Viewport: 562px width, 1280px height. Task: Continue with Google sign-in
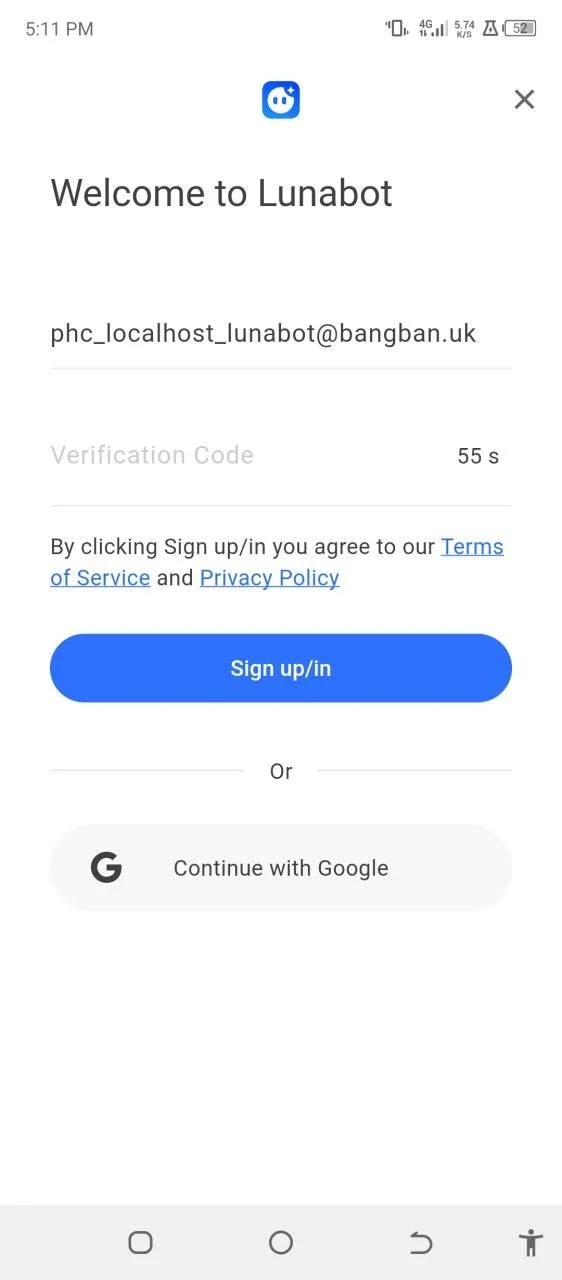click(x=281, y=868)
